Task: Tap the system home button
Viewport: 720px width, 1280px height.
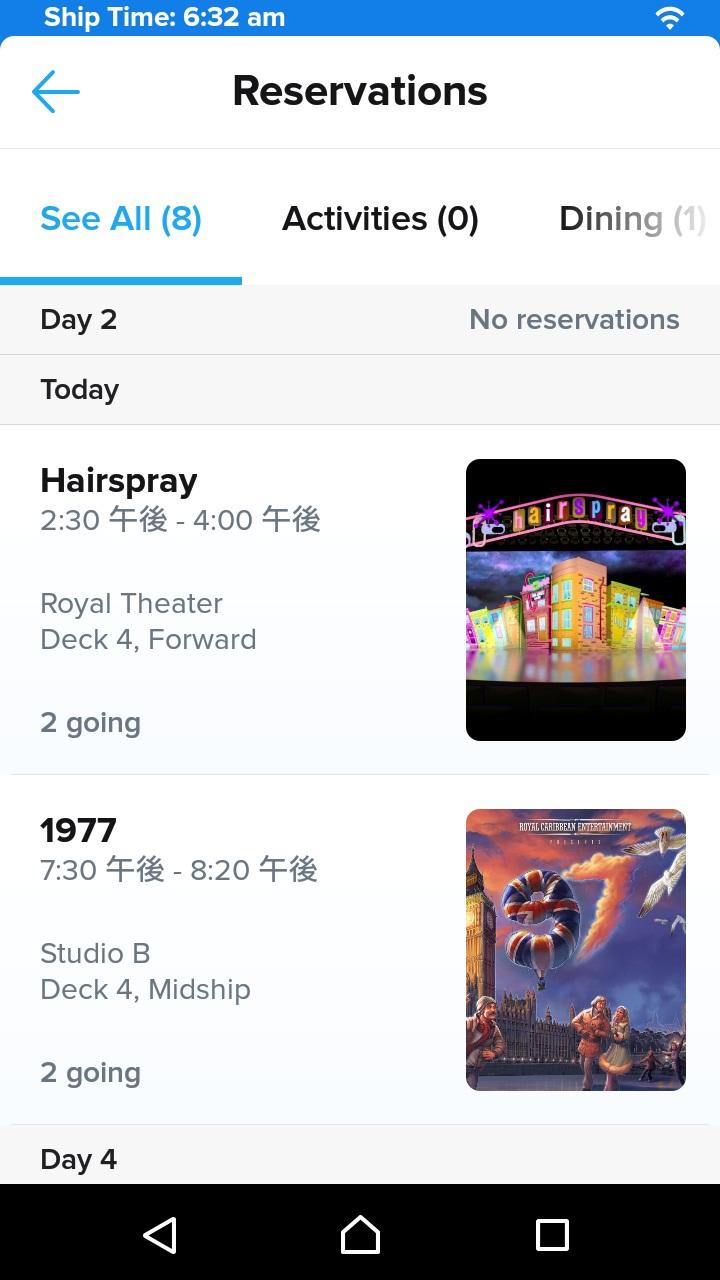Action: tap(360, 1235)
